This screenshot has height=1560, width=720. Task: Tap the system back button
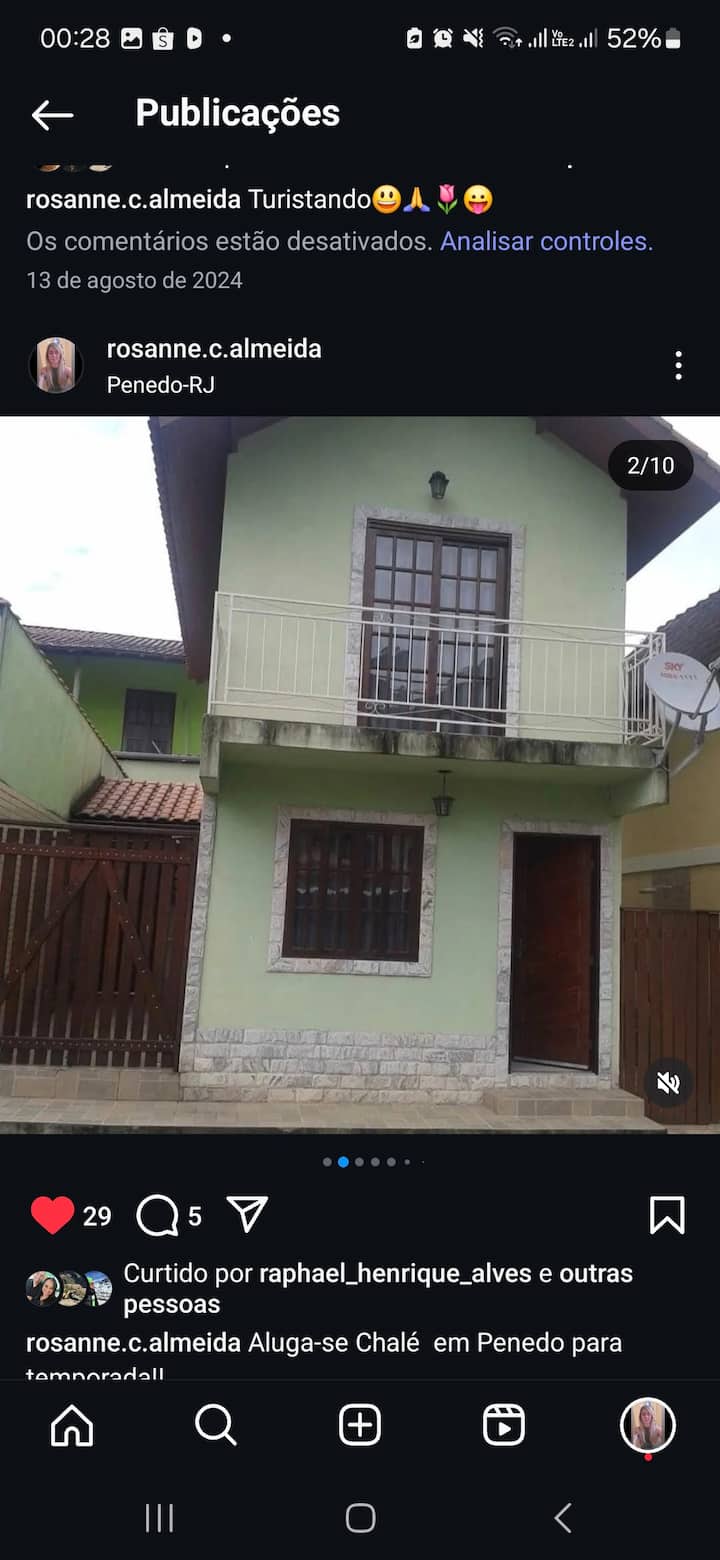click(563, 1518)
